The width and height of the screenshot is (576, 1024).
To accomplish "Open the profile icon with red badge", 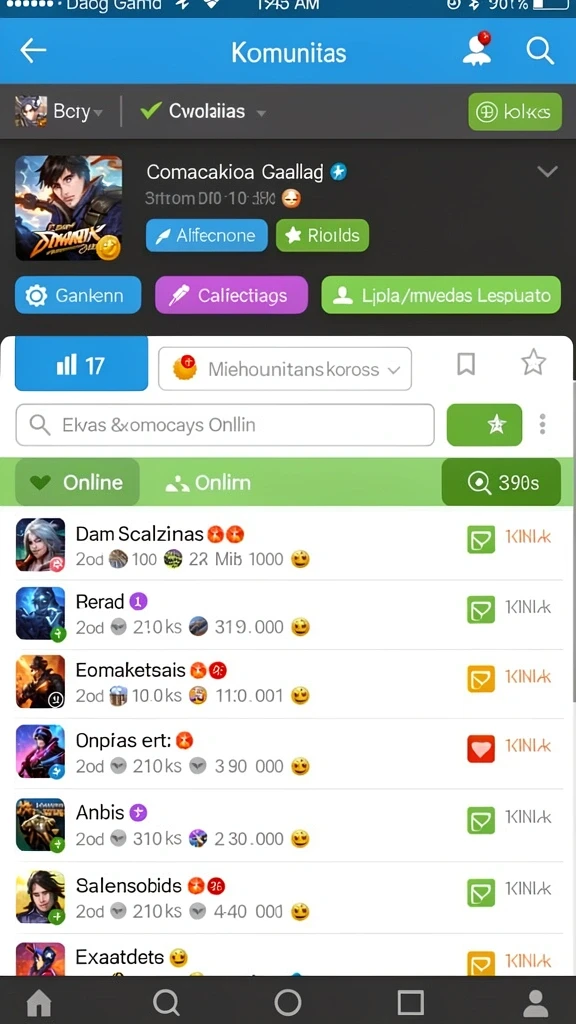I will tap(477, 49).
